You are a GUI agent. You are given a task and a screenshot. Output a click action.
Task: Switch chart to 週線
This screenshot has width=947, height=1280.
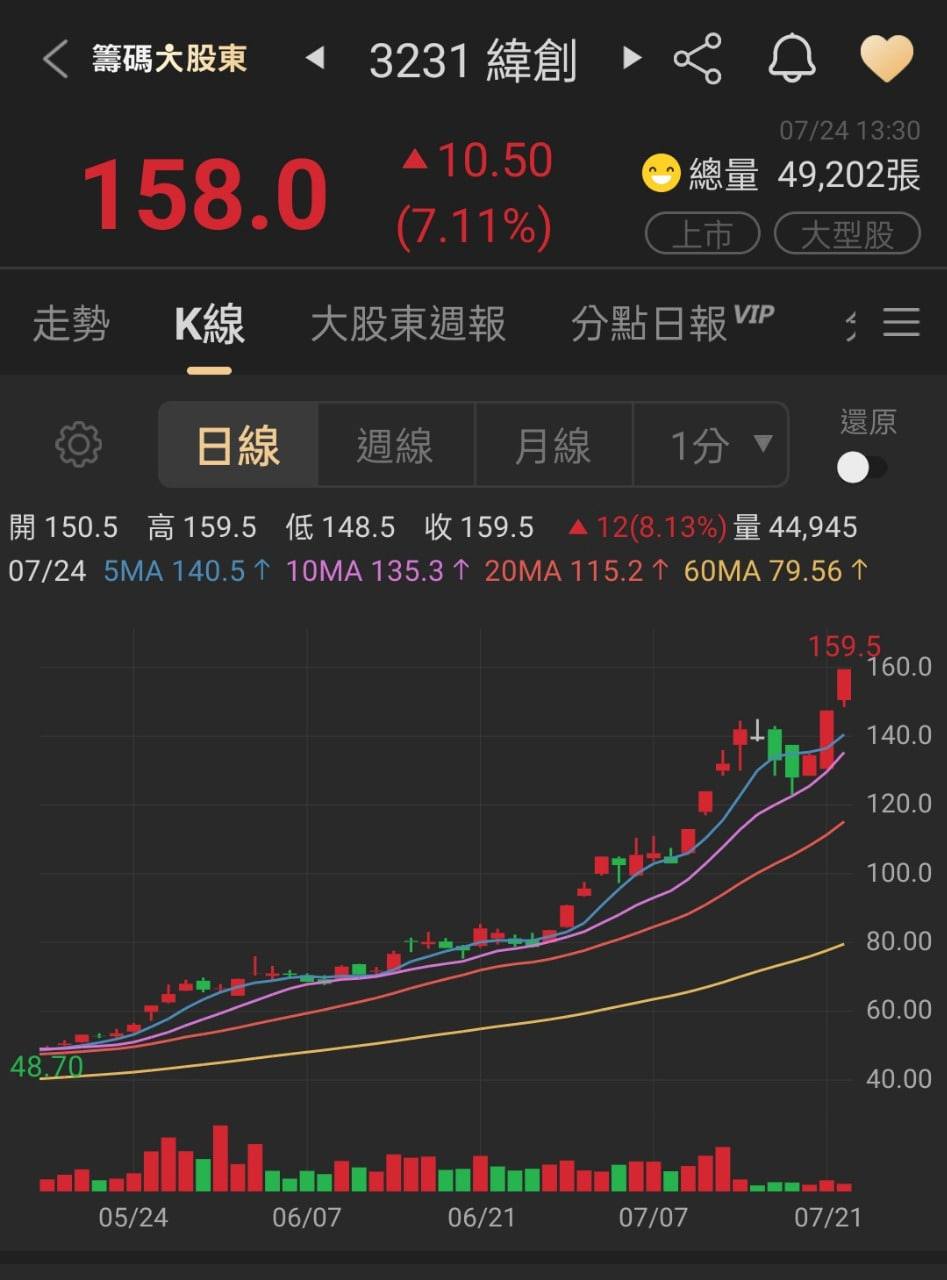click(395, 446)
